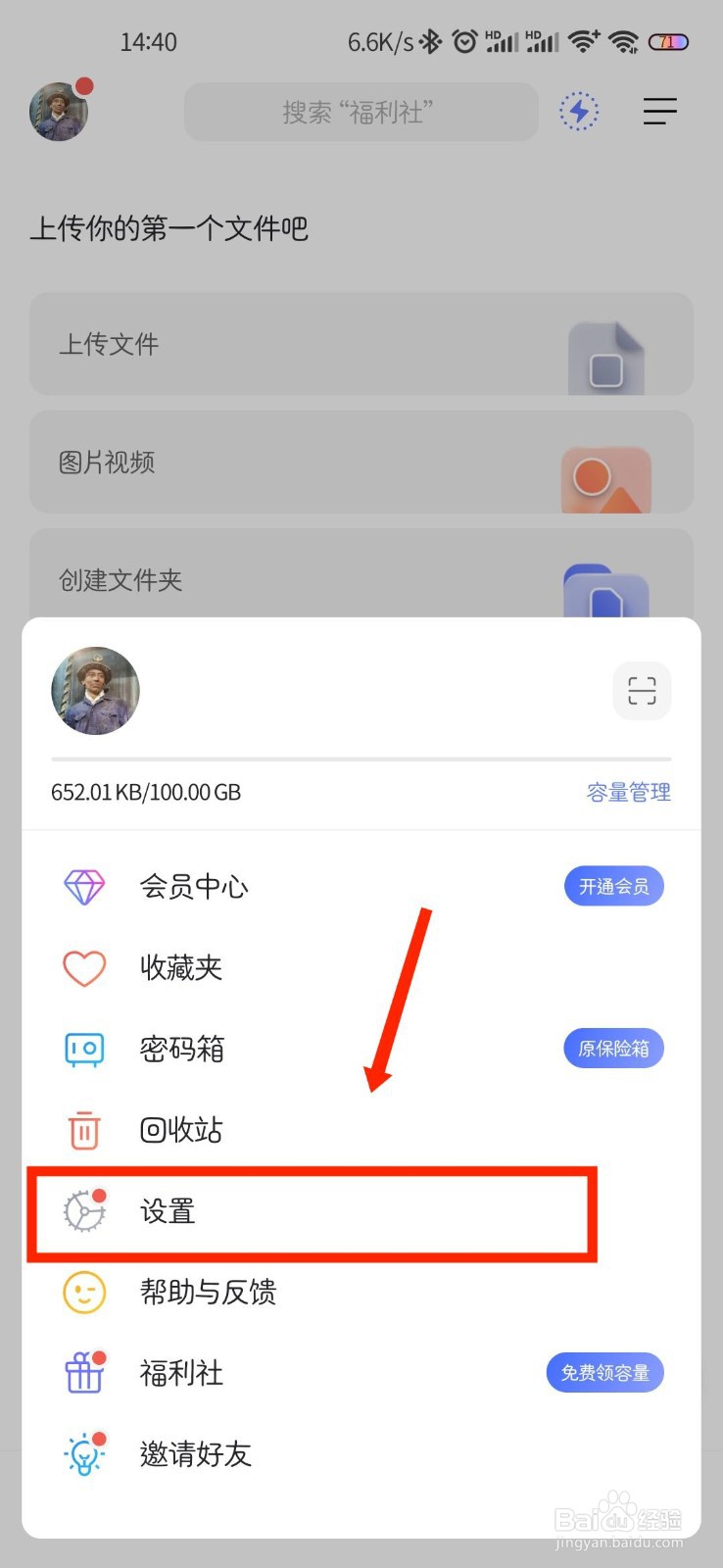The height and width of the screenshot is (1568, 723).
Task: Open the 会员中心 diamond icon
Action: [83, 885]
